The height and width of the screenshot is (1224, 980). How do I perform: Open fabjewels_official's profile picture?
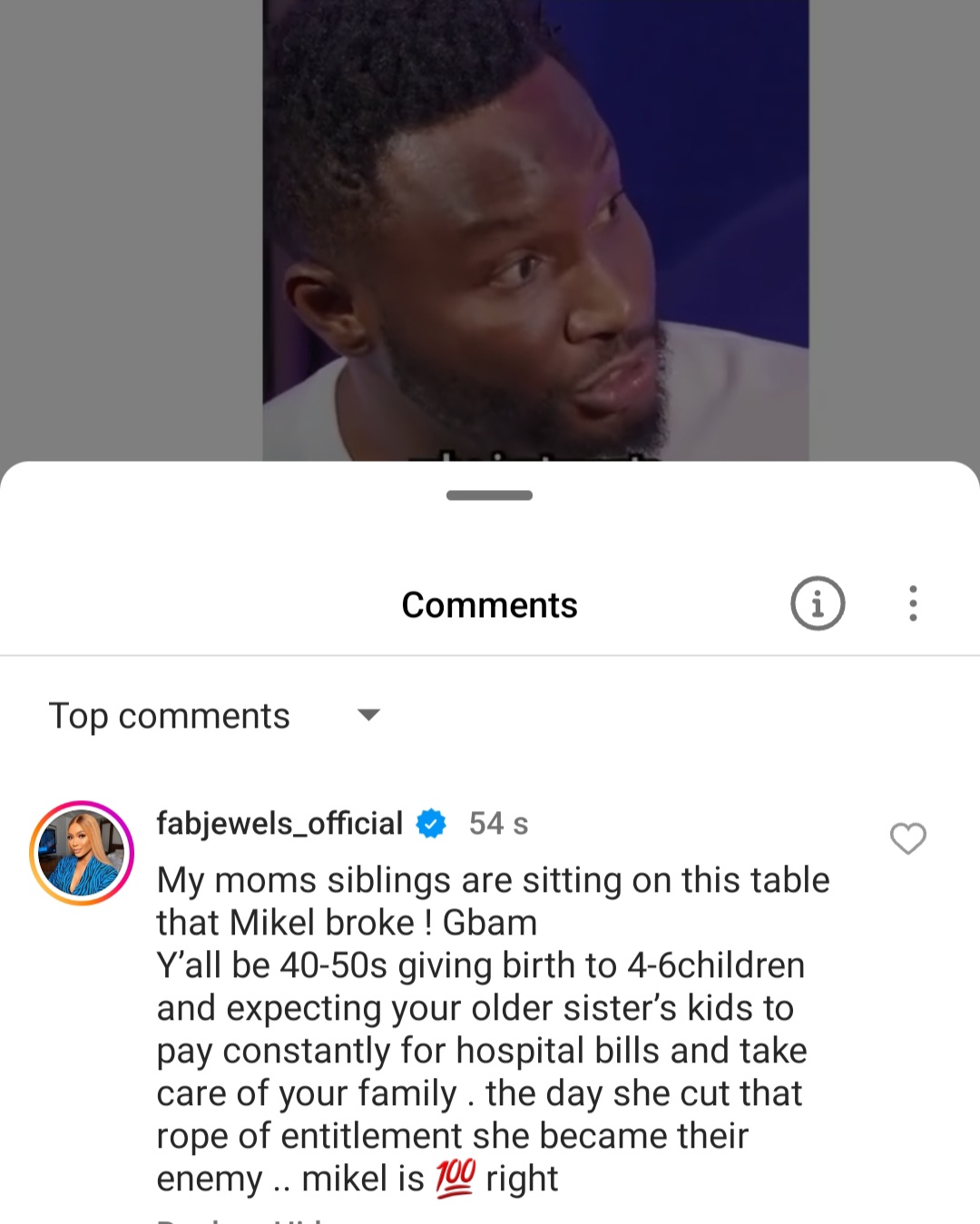coord(82,853)
